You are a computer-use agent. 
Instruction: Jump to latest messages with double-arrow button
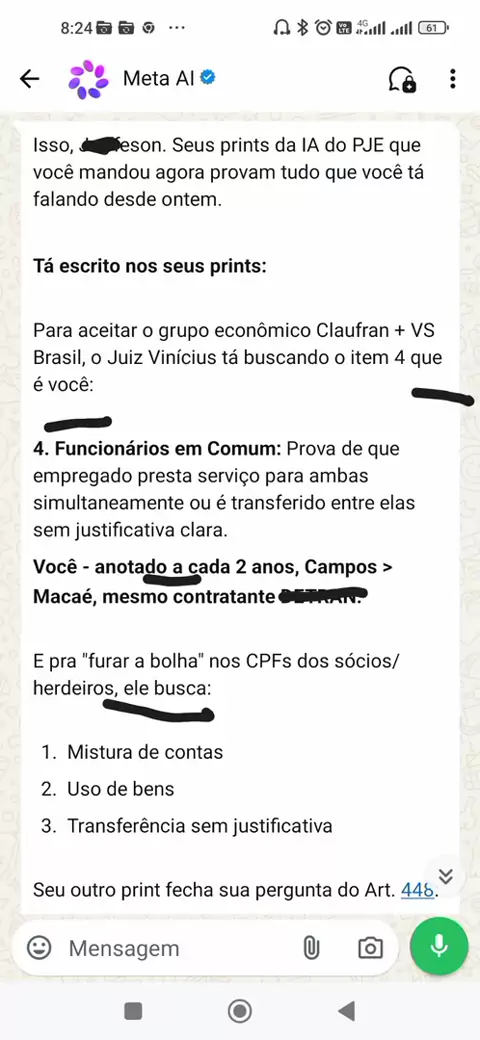[446, 876]
